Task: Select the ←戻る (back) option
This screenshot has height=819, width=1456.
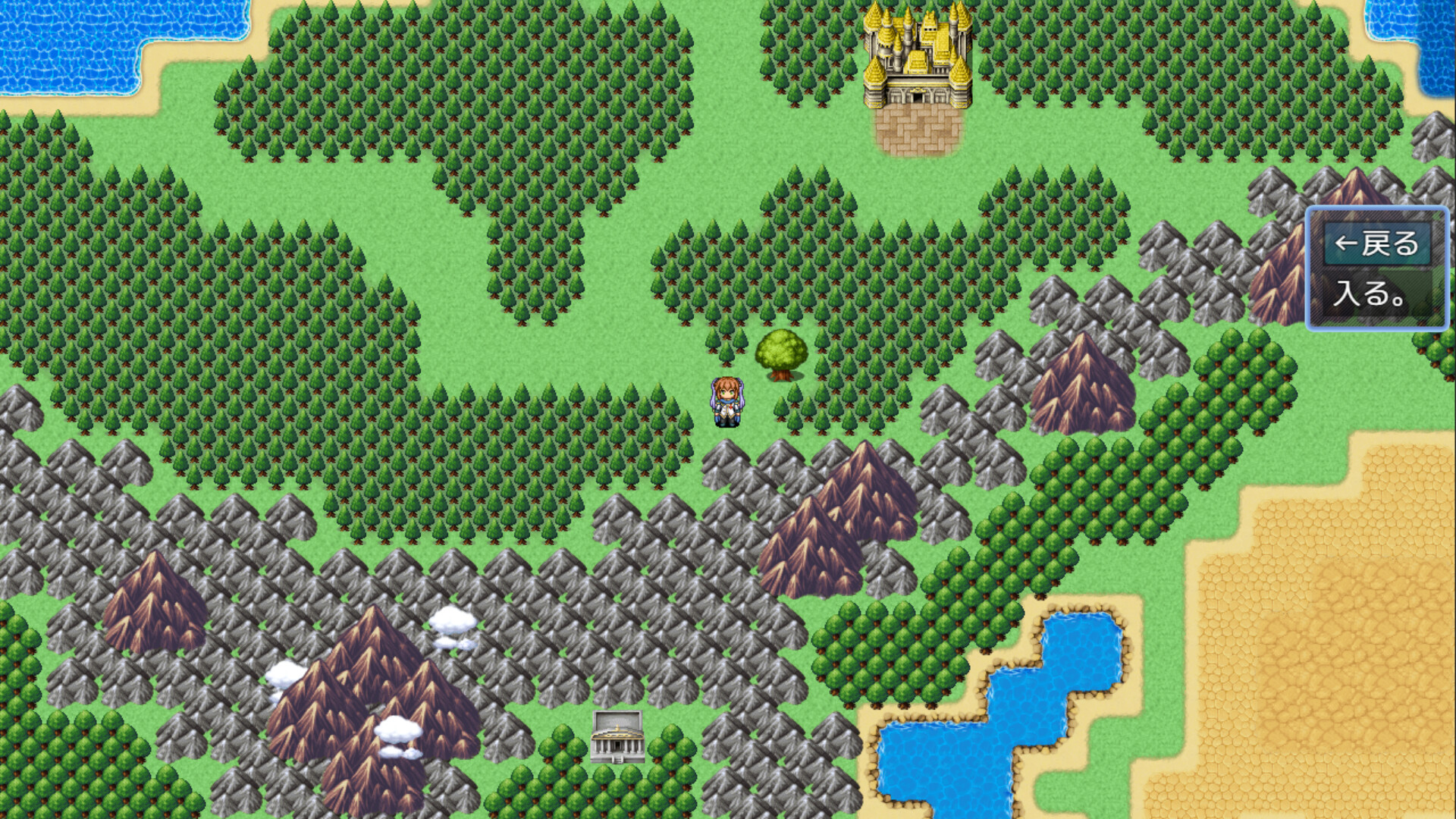Action: tap(1376, 243)
